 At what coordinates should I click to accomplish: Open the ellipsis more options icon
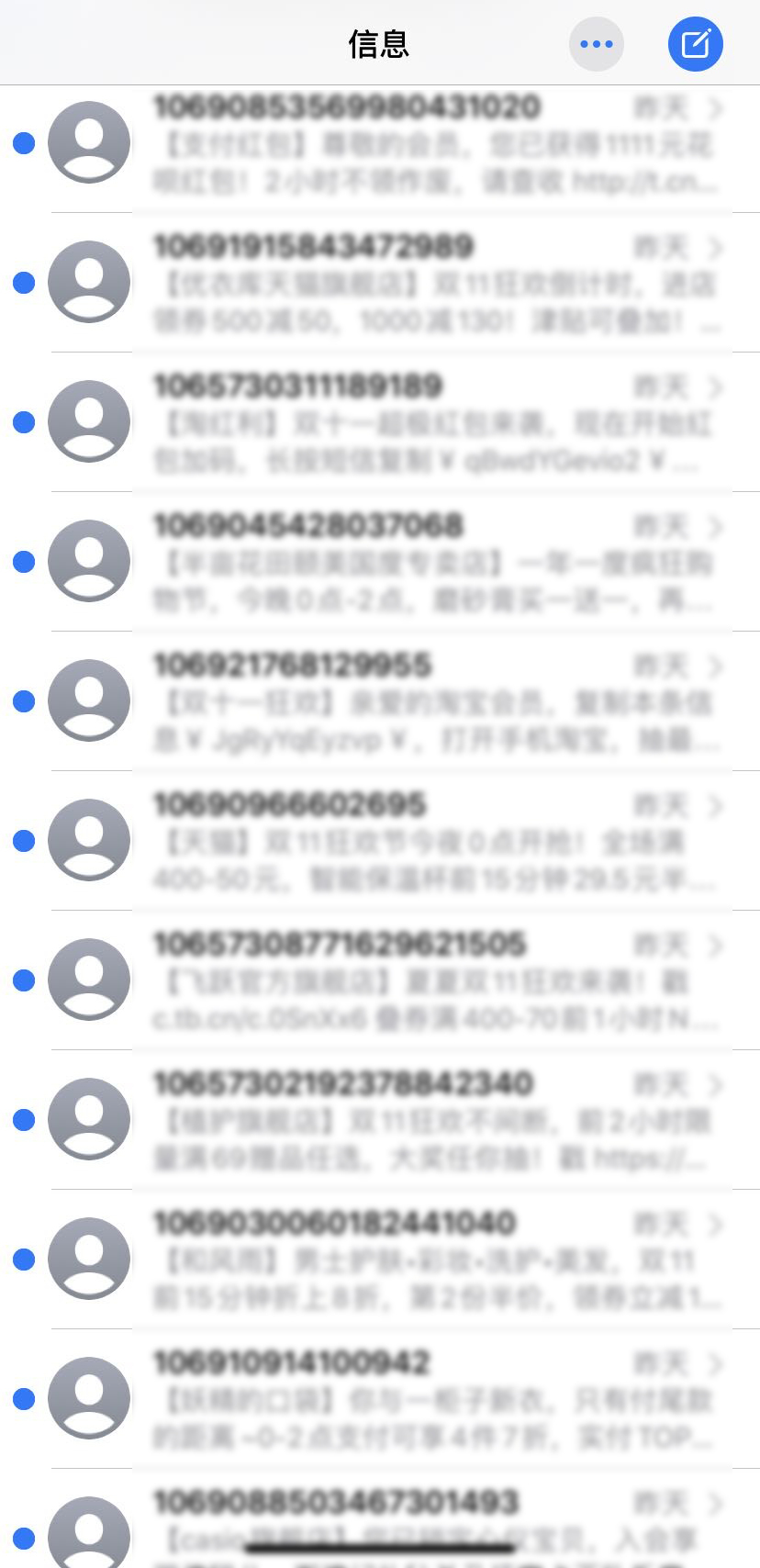(597, 43)
